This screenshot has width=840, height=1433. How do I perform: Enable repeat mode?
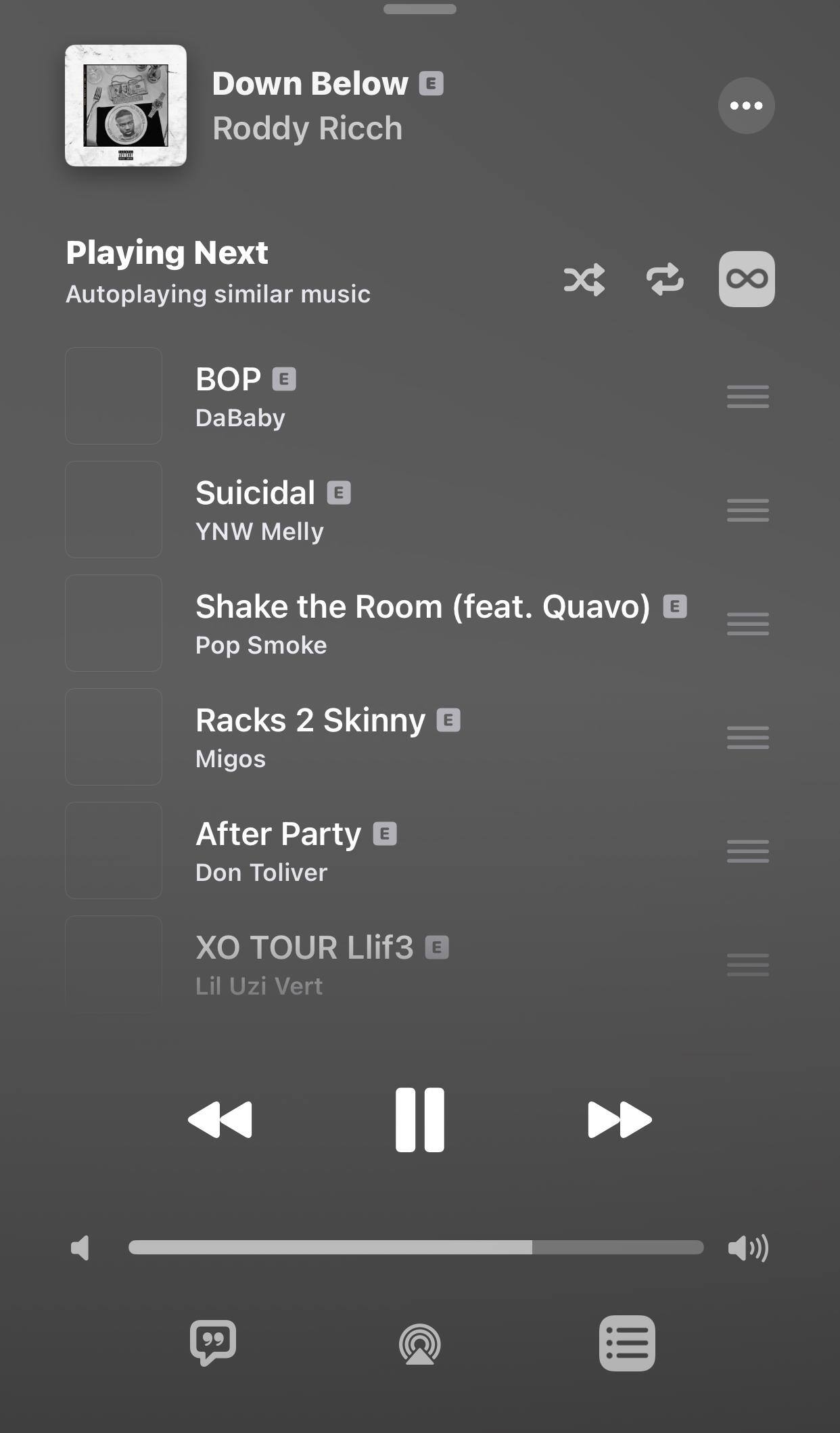click(x=665, y=279)
